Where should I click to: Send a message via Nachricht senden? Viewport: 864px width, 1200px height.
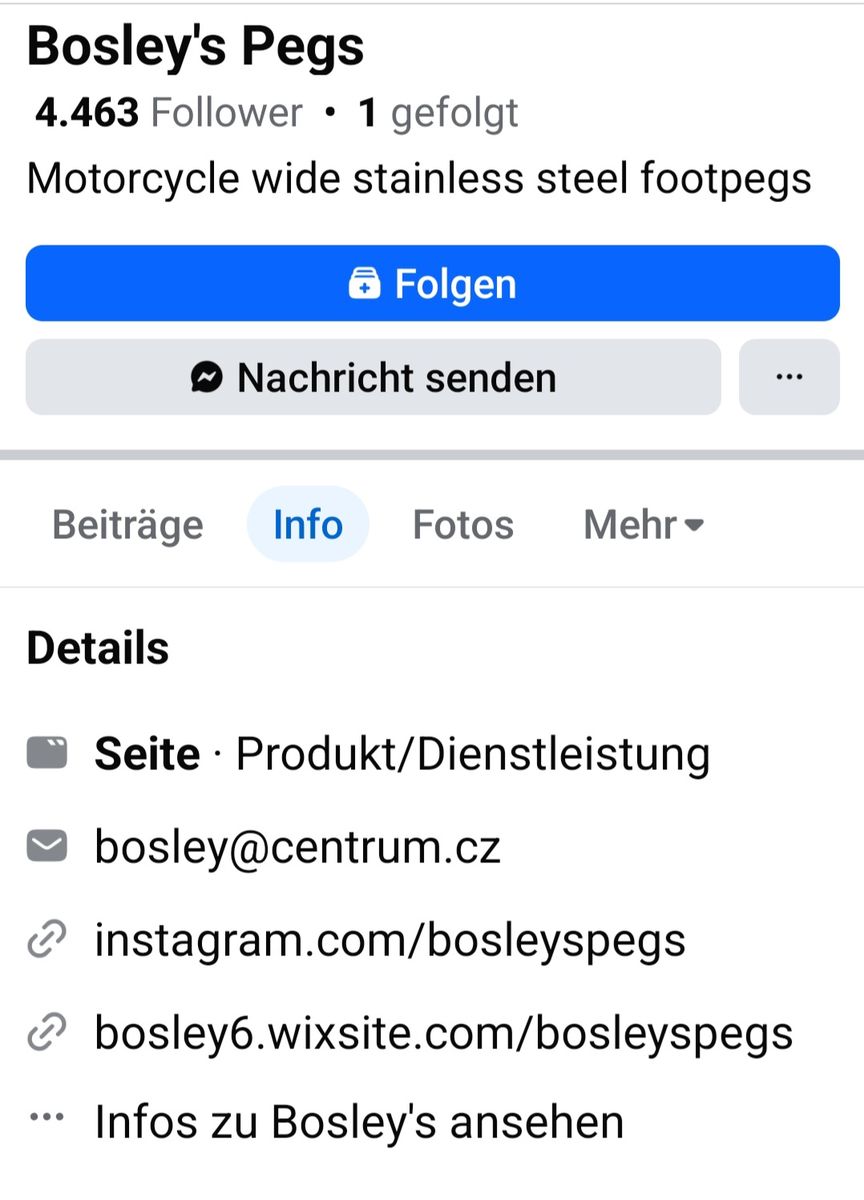tap(373, 378)
